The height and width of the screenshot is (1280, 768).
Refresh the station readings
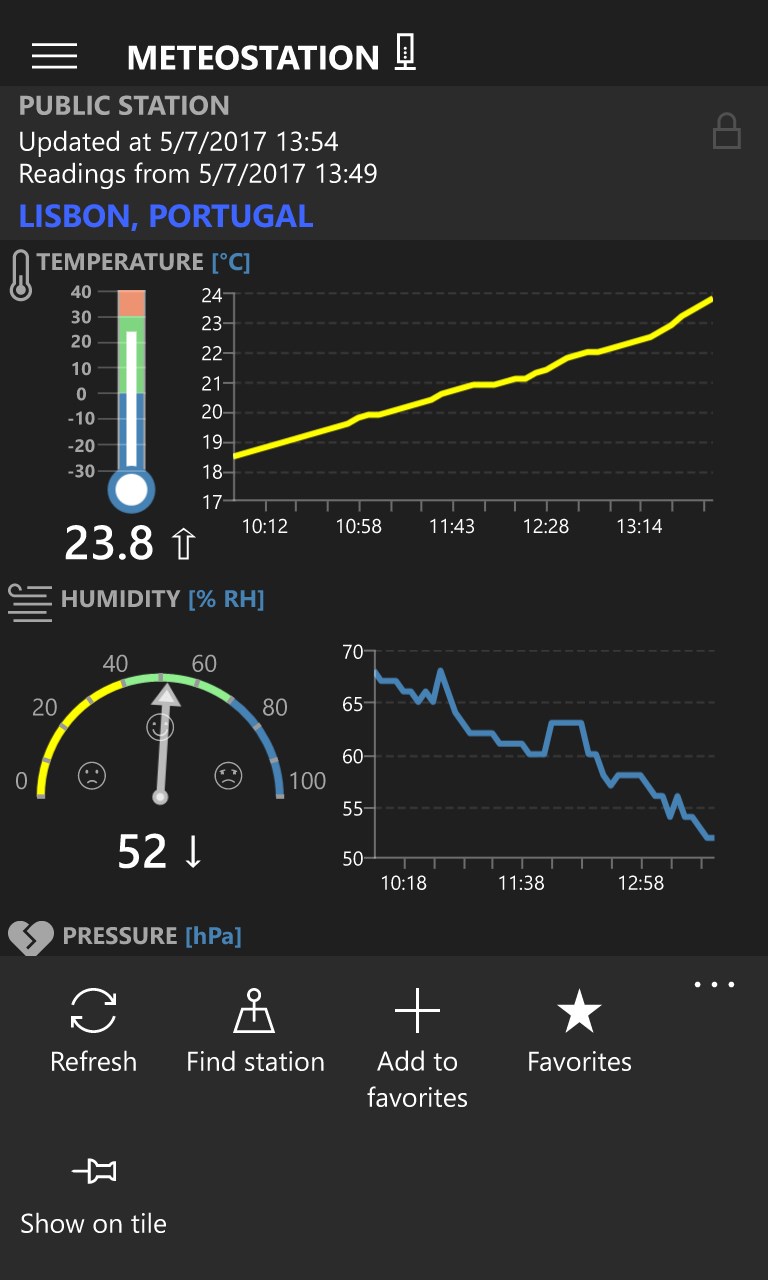(x=93, y=1030)
